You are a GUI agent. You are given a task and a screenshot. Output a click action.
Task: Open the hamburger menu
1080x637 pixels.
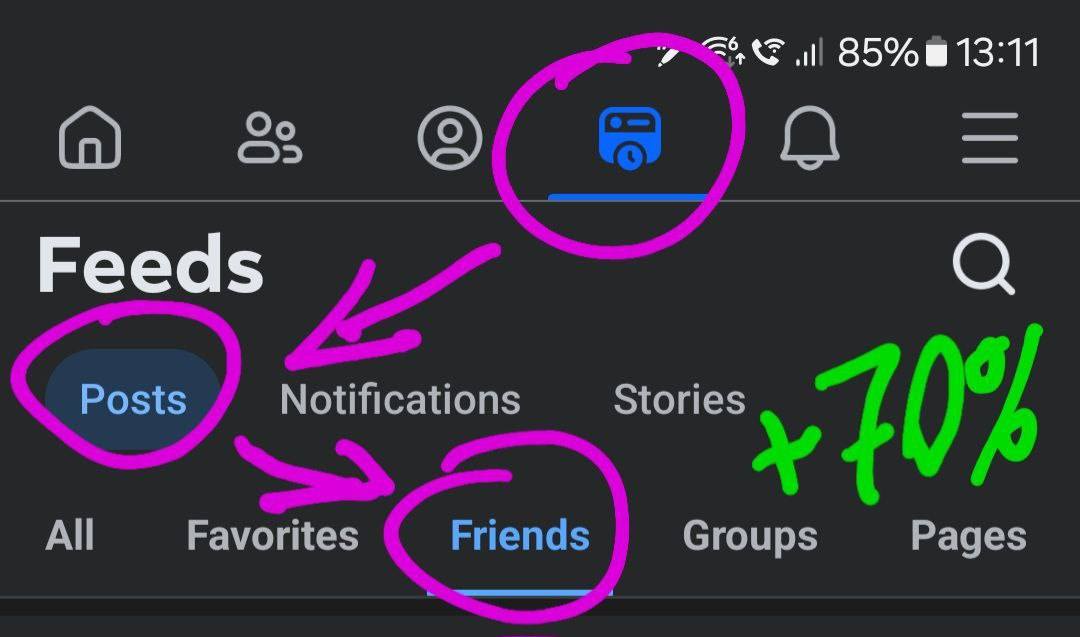pos(989,138)
